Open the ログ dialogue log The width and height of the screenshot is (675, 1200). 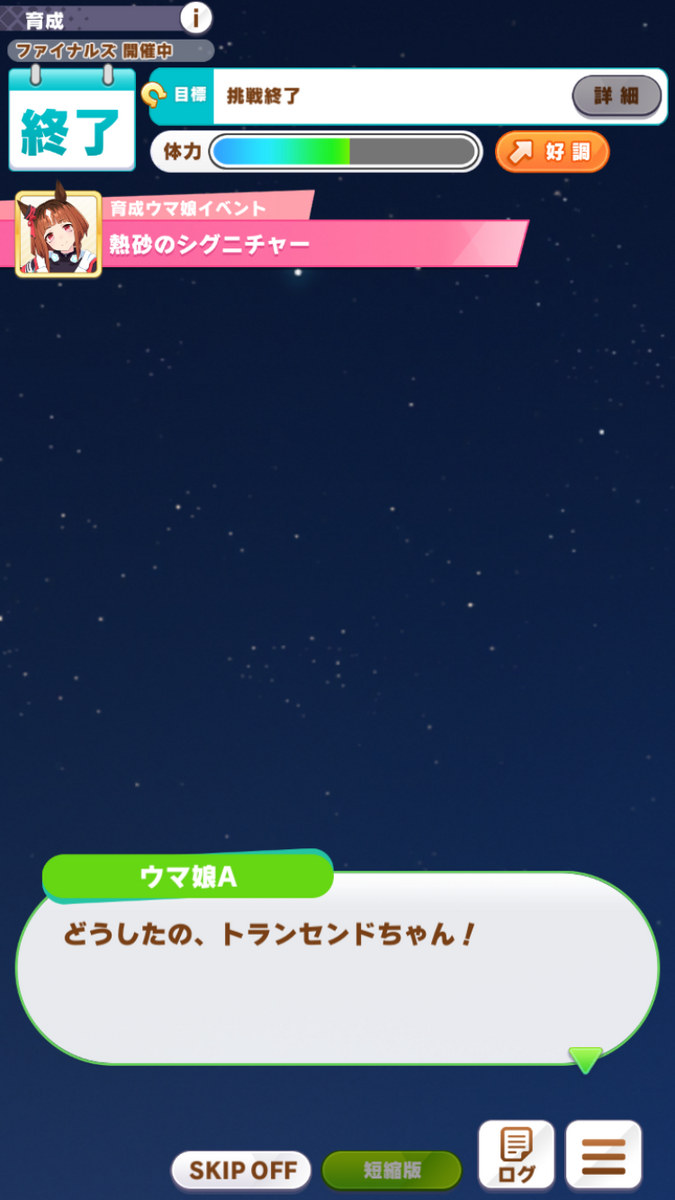(516, 1155)
